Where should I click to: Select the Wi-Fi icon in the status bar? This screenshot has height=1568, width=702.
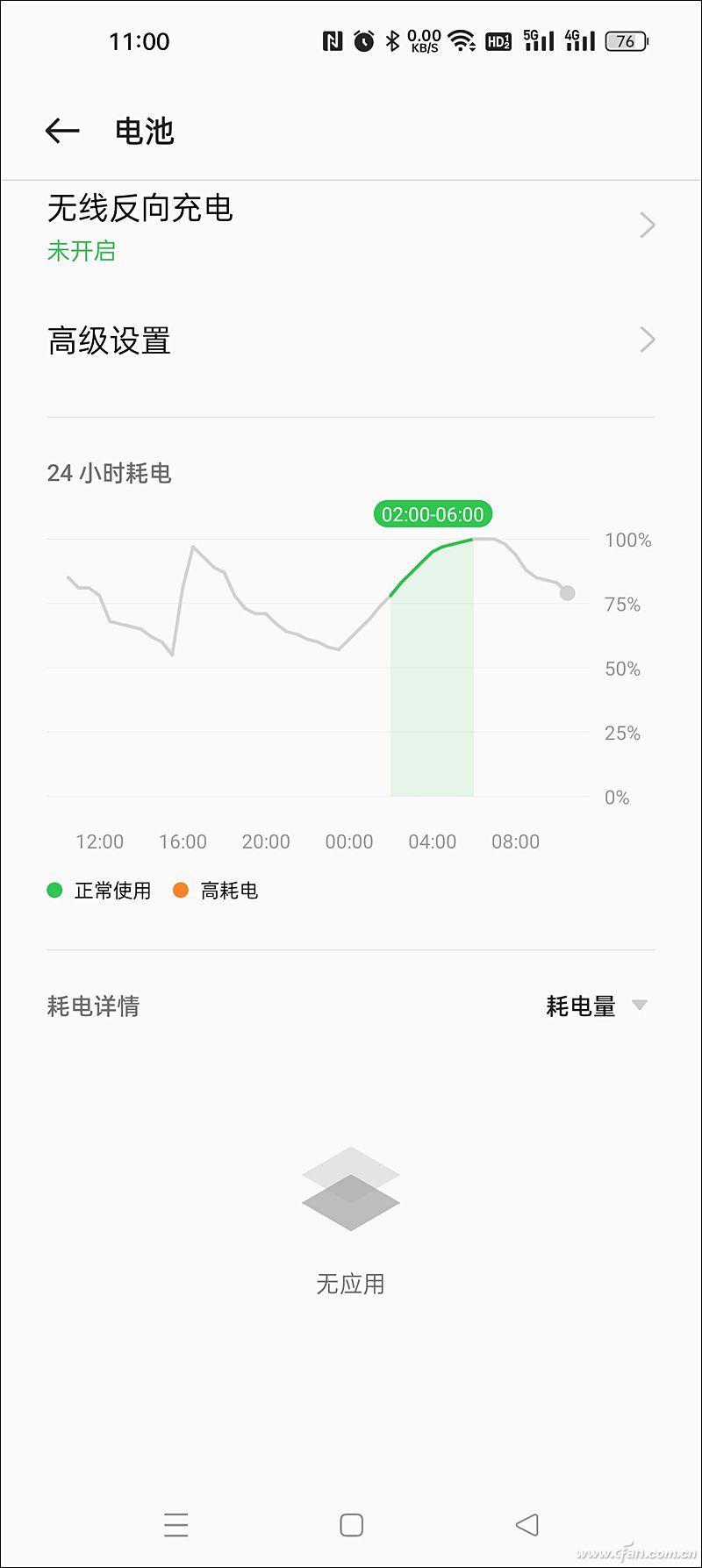coord(462,40)
